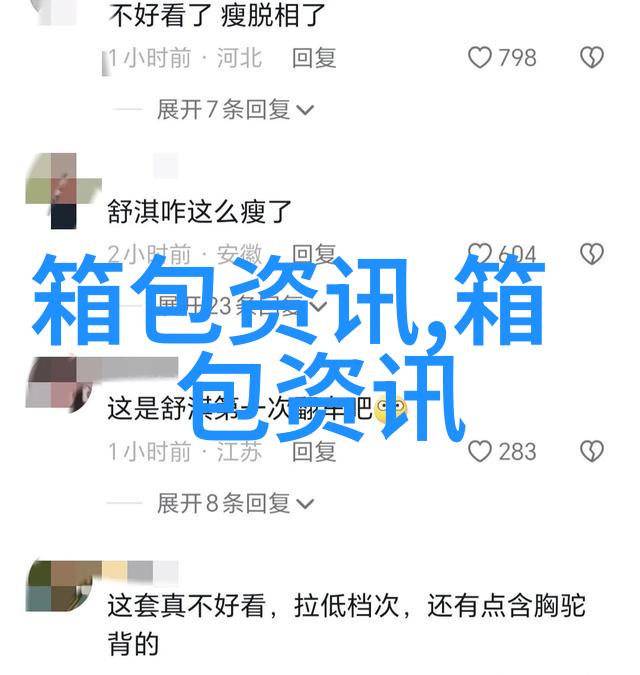Dislike the comment posted from 江苏

[592, 451]
